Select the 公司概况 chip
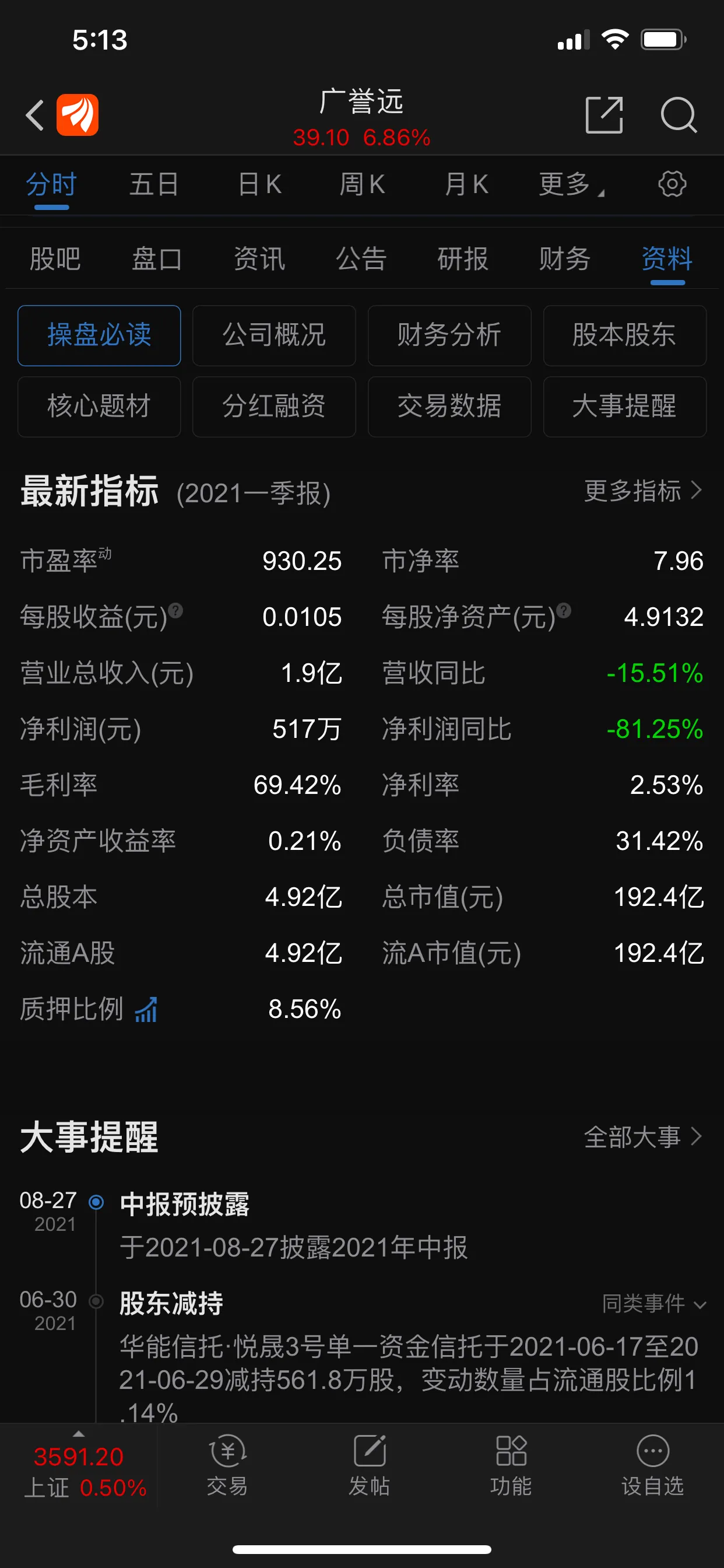724x1568 pixels. tap(274, 335)
